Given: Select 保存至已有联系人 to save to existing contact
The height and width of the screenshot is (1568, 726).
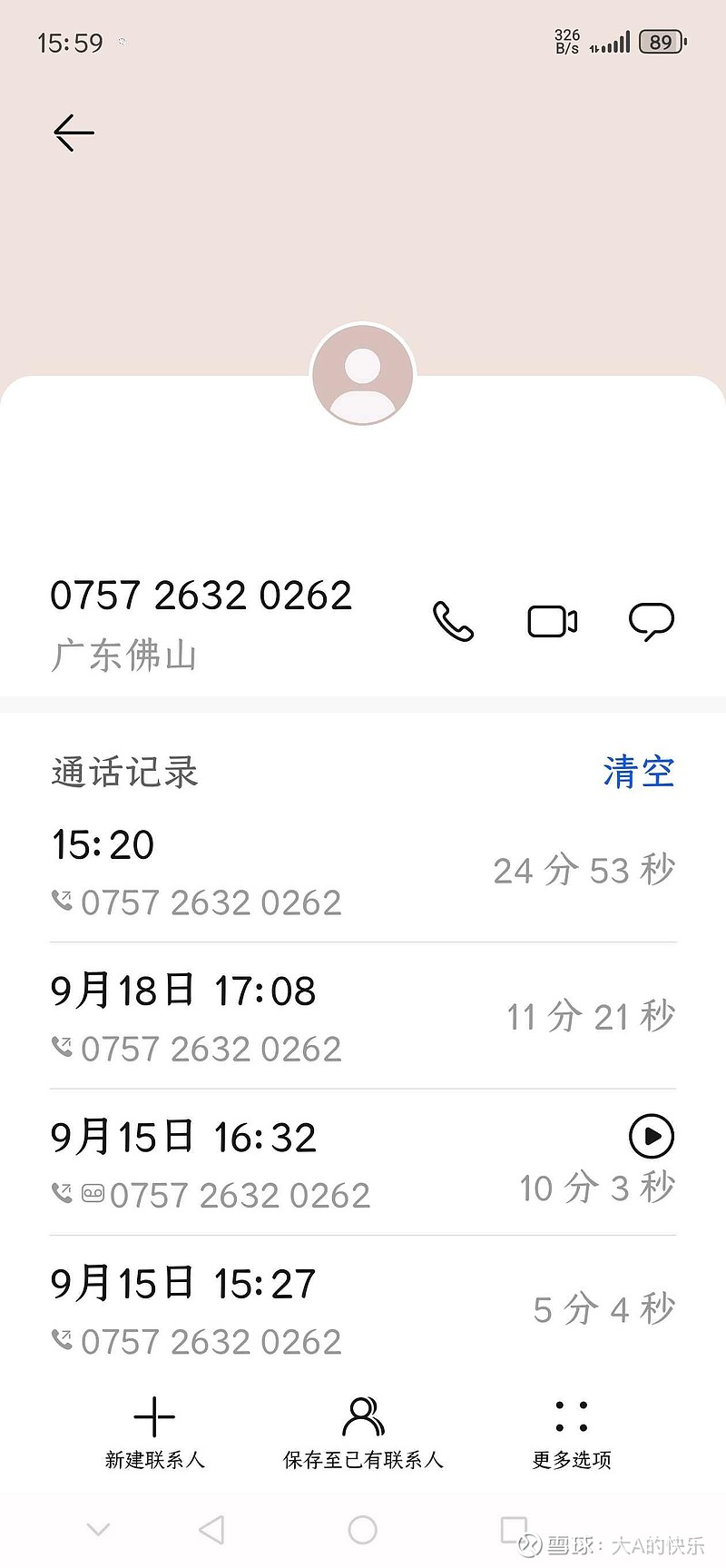Looking at the screenshot, I should click(363, 1432).
